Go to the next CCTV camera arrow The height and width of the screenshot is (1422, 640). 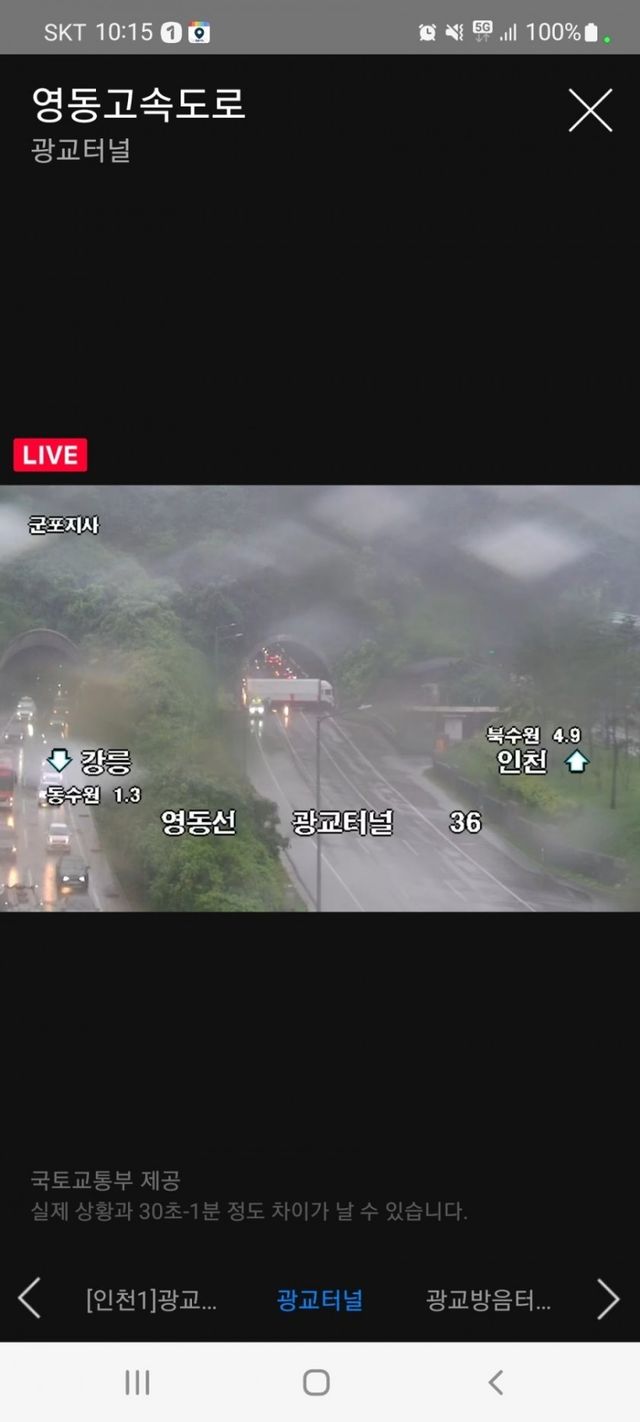608,1299
